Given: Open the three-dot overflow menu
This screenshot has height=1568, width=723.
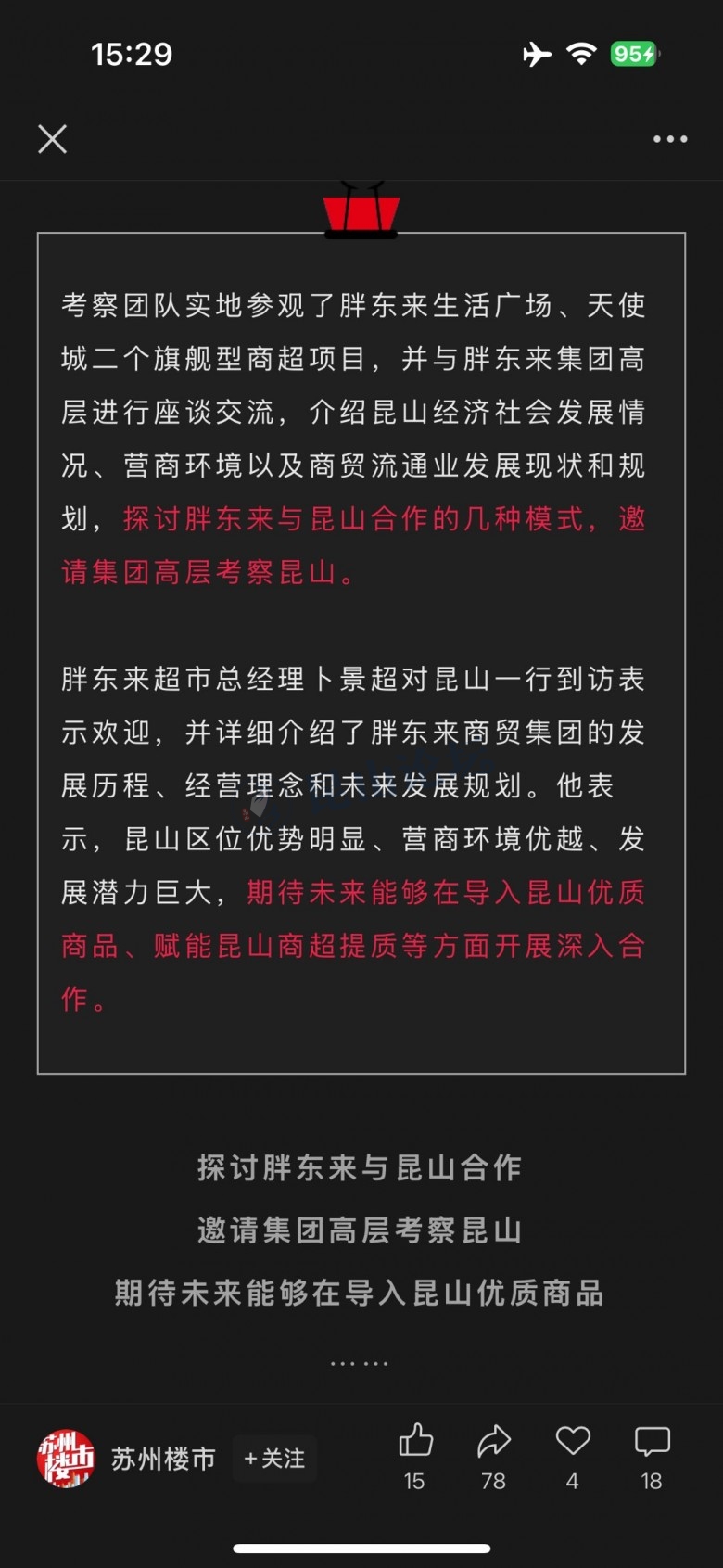Looking at the screenshot, I should coord(669,139).
